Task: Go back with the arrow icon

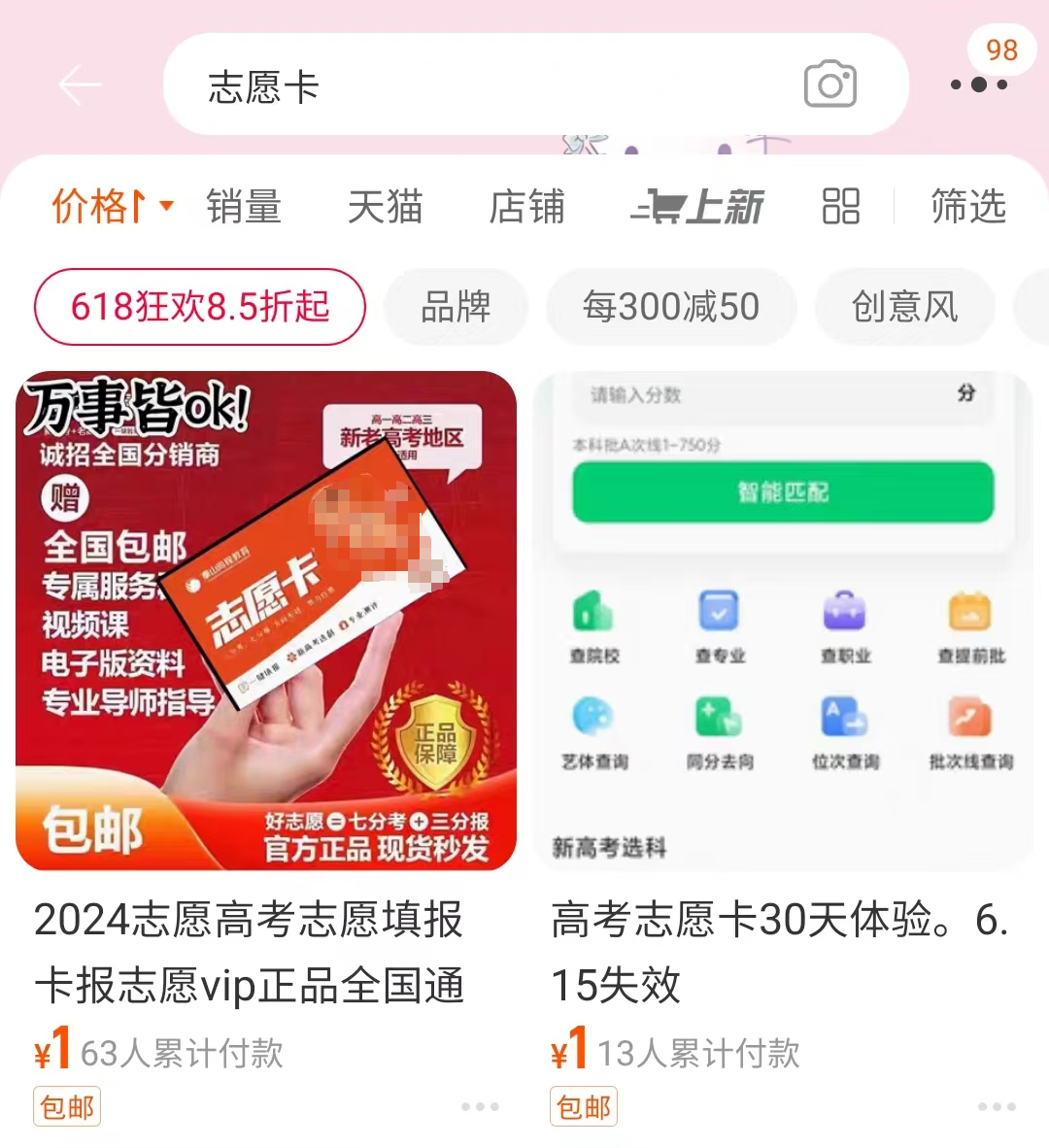Action: point(80,85)
